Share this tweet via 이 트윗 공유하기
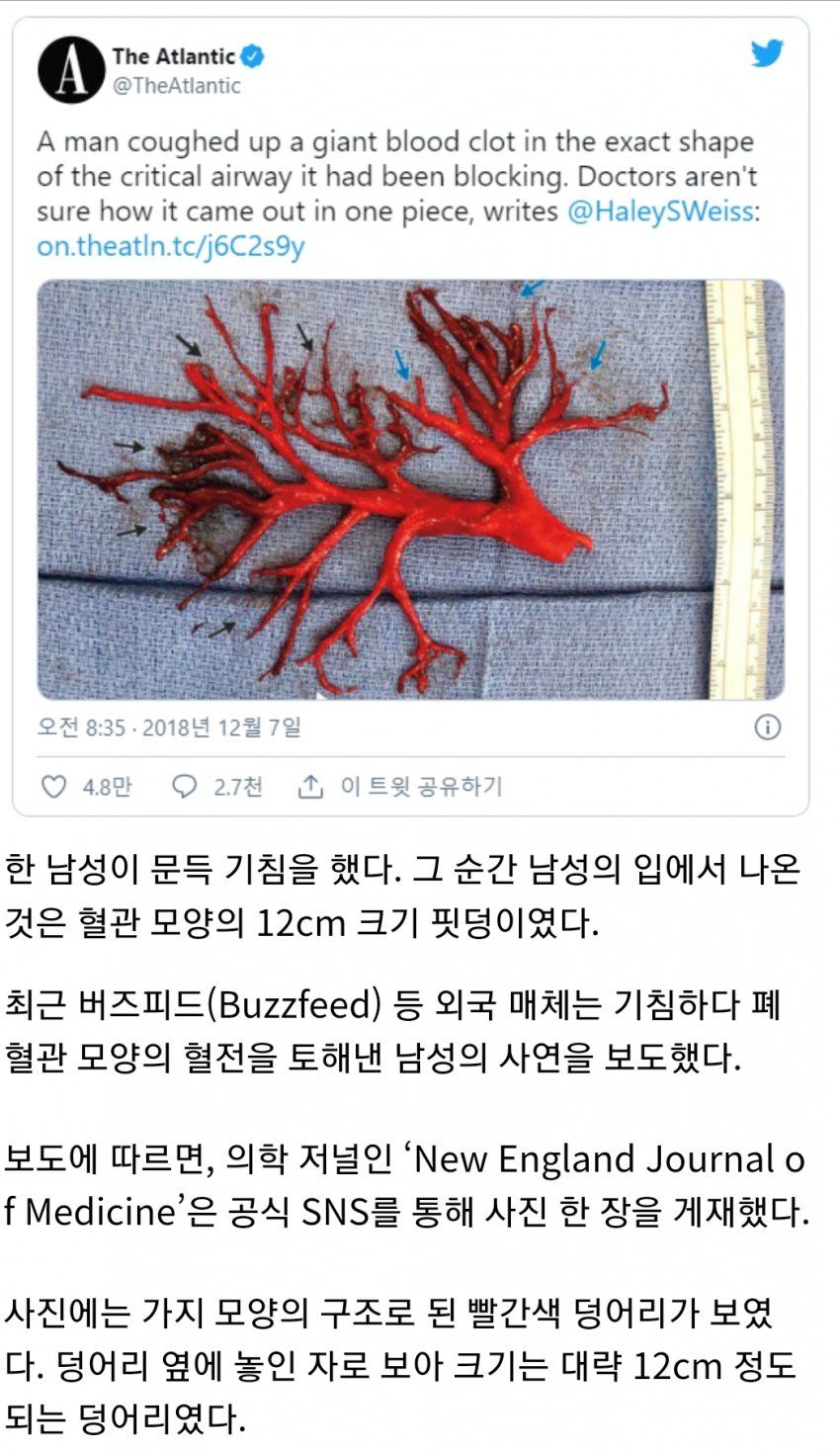The height and width of the screenshot is (1452, 840). pos(400,787)
